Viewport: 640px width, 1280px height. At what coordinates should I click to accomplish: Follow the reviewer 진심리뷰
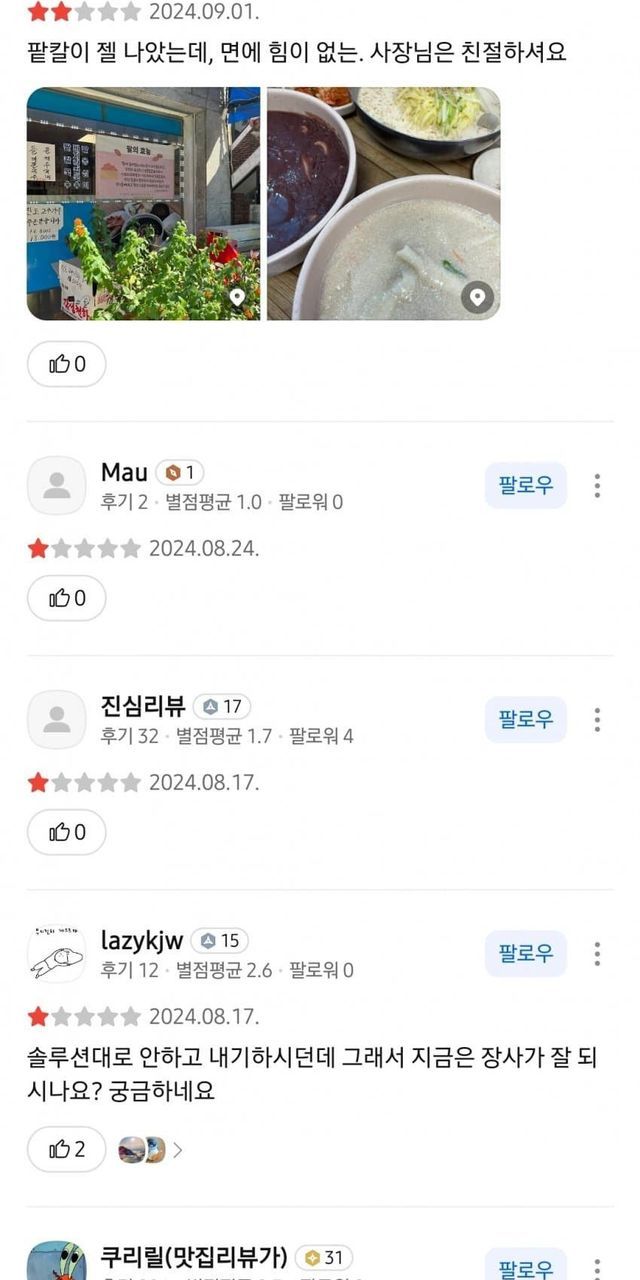526,720
